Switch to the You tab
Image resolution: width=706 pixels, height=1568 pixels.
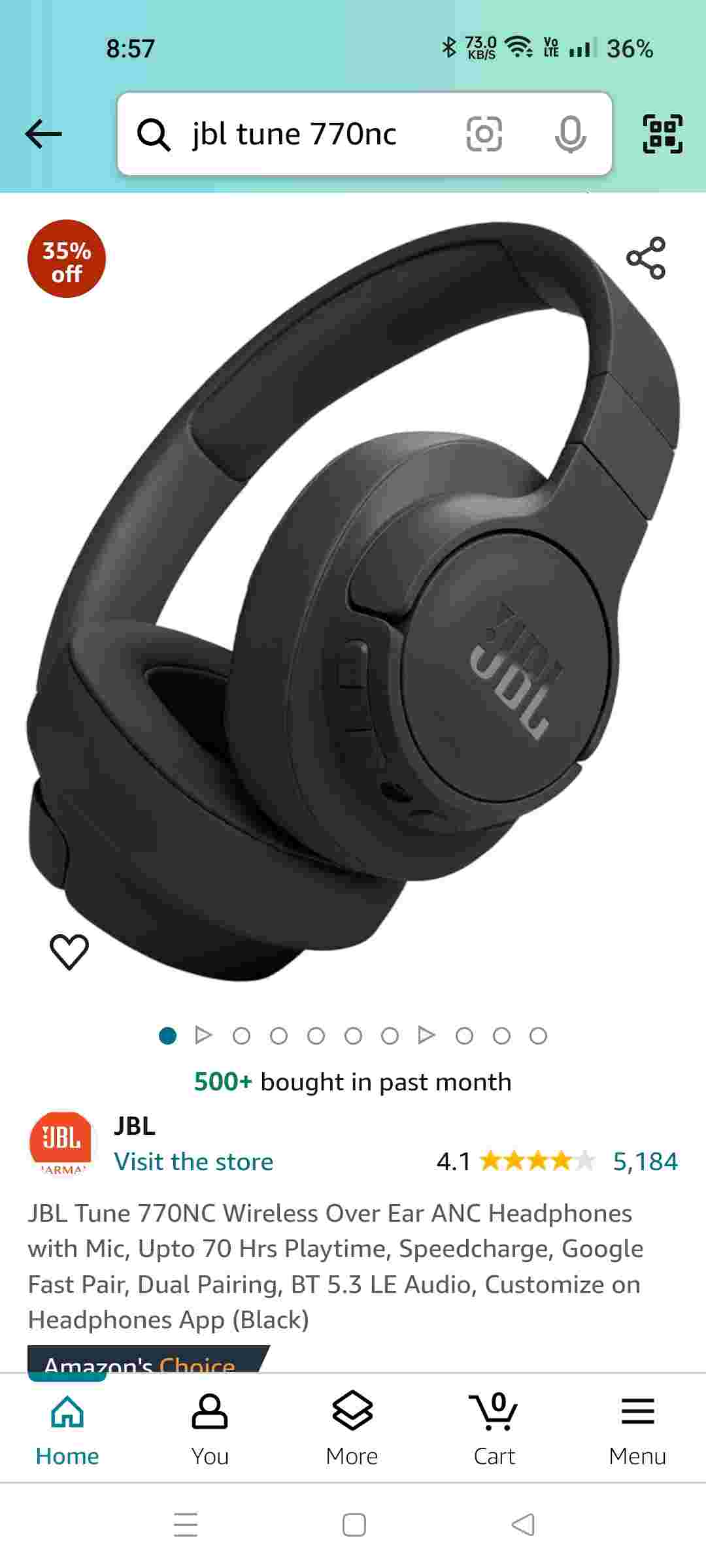[210, 1428]
